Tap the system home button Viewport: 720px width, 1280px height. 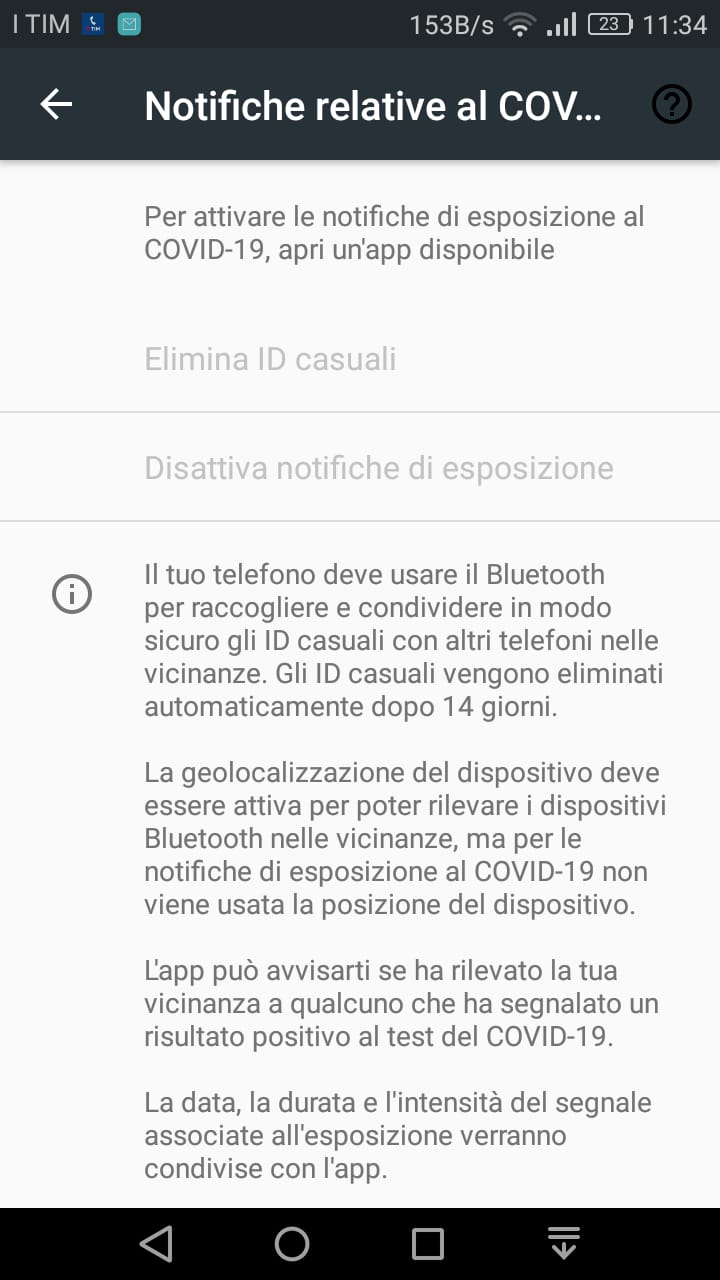coord(292,1244)
